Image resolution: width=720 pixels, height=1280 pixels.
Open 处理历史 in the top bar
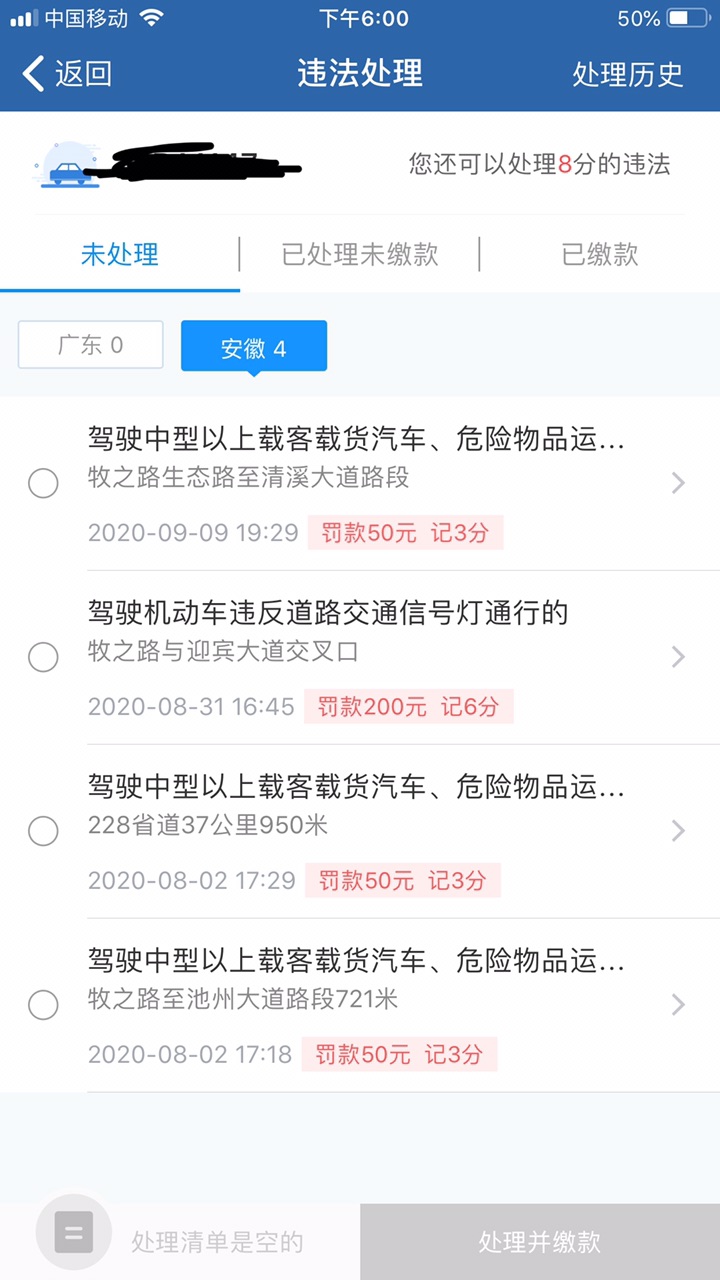pyautogui.click(x=628, y=74)
